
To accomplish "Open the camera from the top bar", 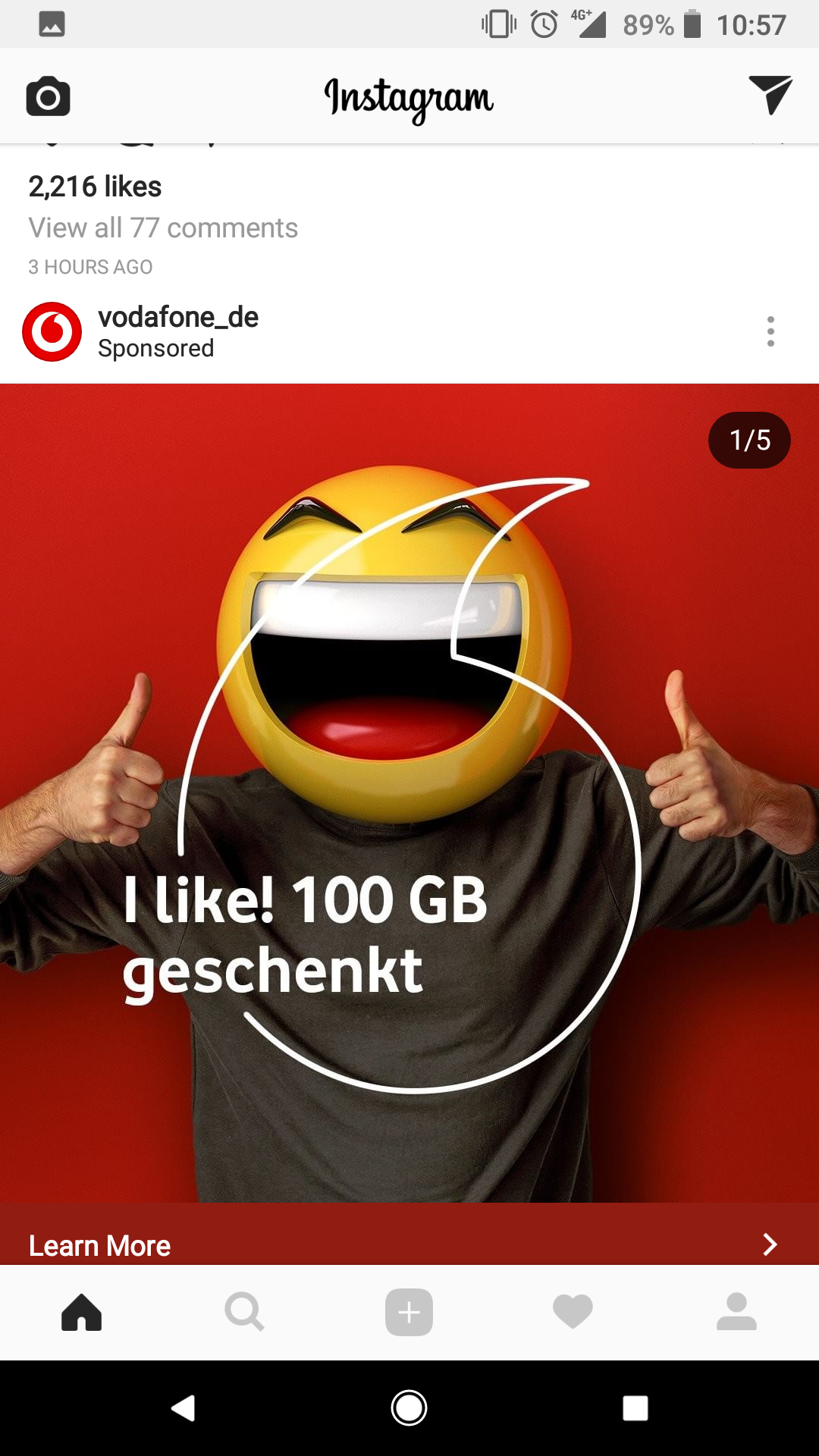I will [48, 96].
